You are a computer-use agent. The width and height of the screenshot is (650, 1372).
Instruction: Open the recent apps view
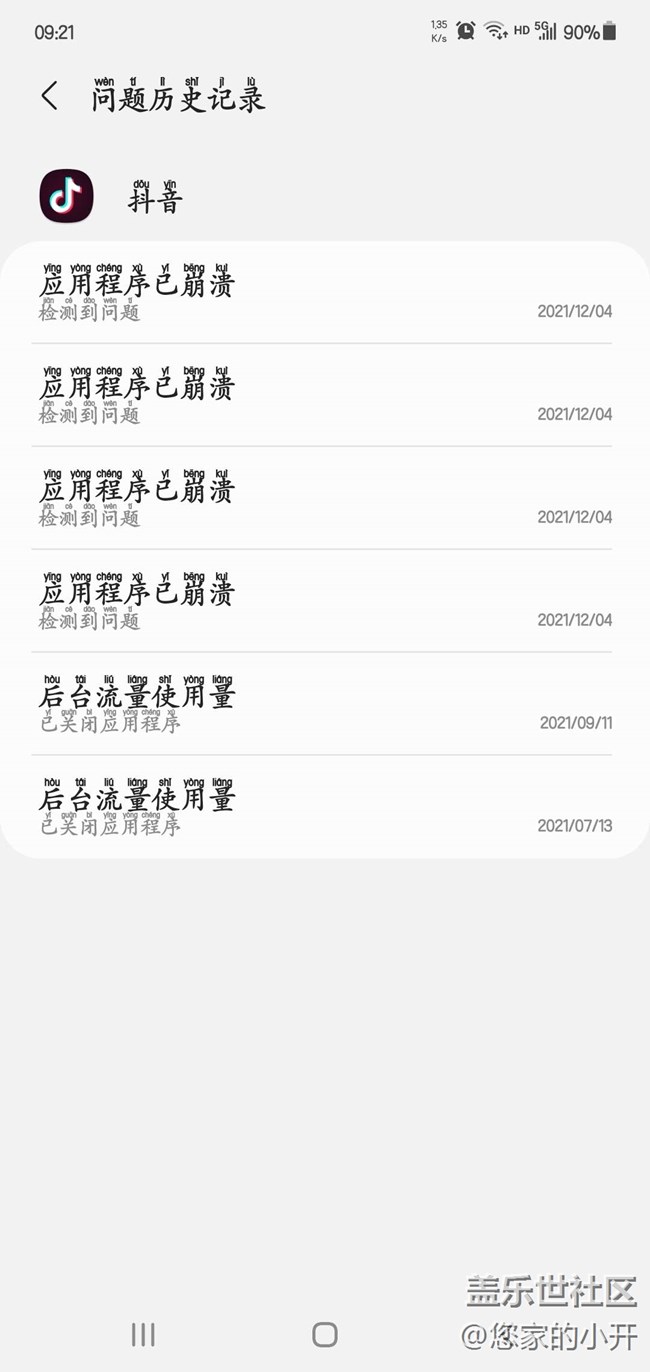point(143,1334)
